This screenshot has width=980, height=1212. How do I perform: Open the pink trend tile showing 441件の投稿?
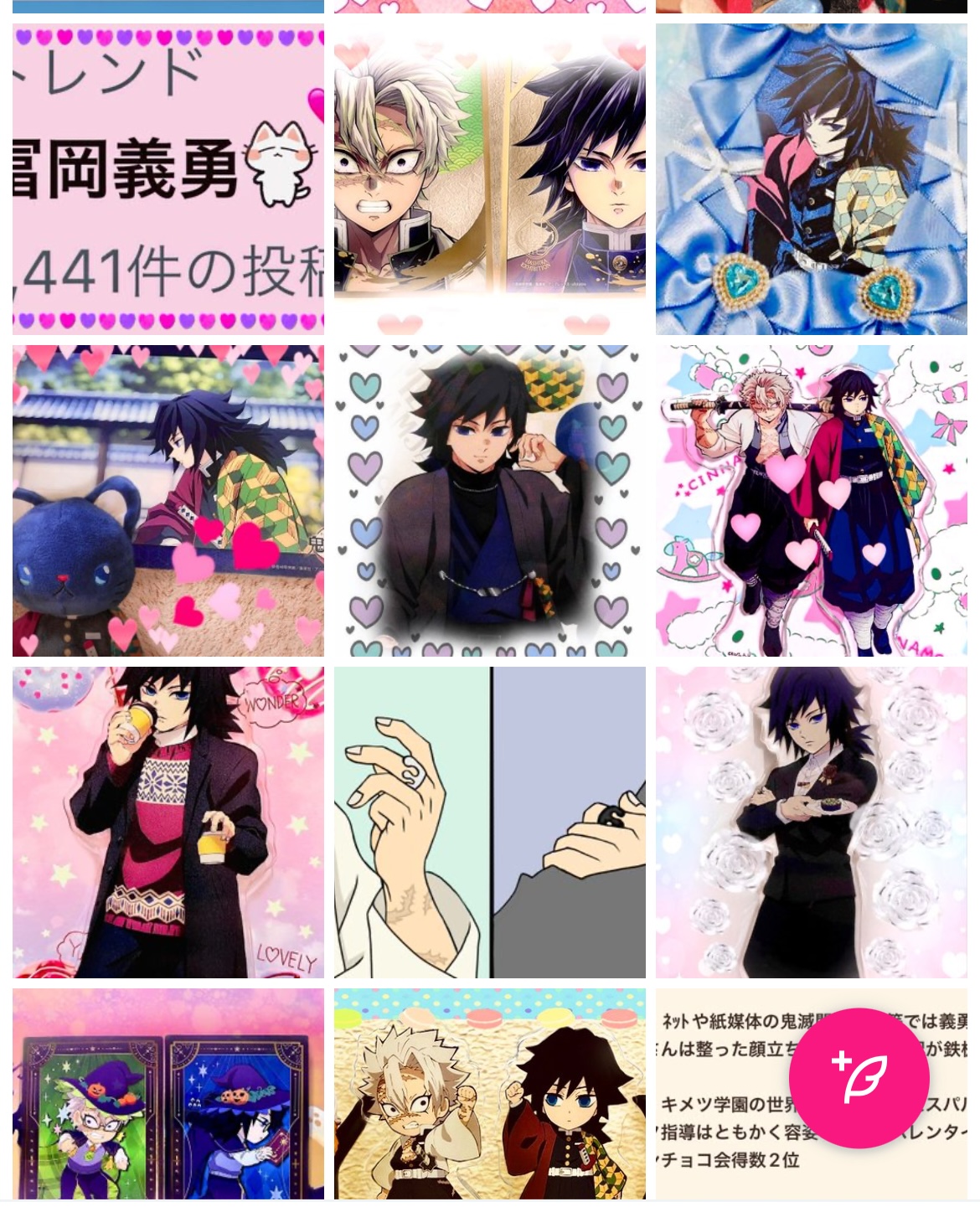pos(168,179)
